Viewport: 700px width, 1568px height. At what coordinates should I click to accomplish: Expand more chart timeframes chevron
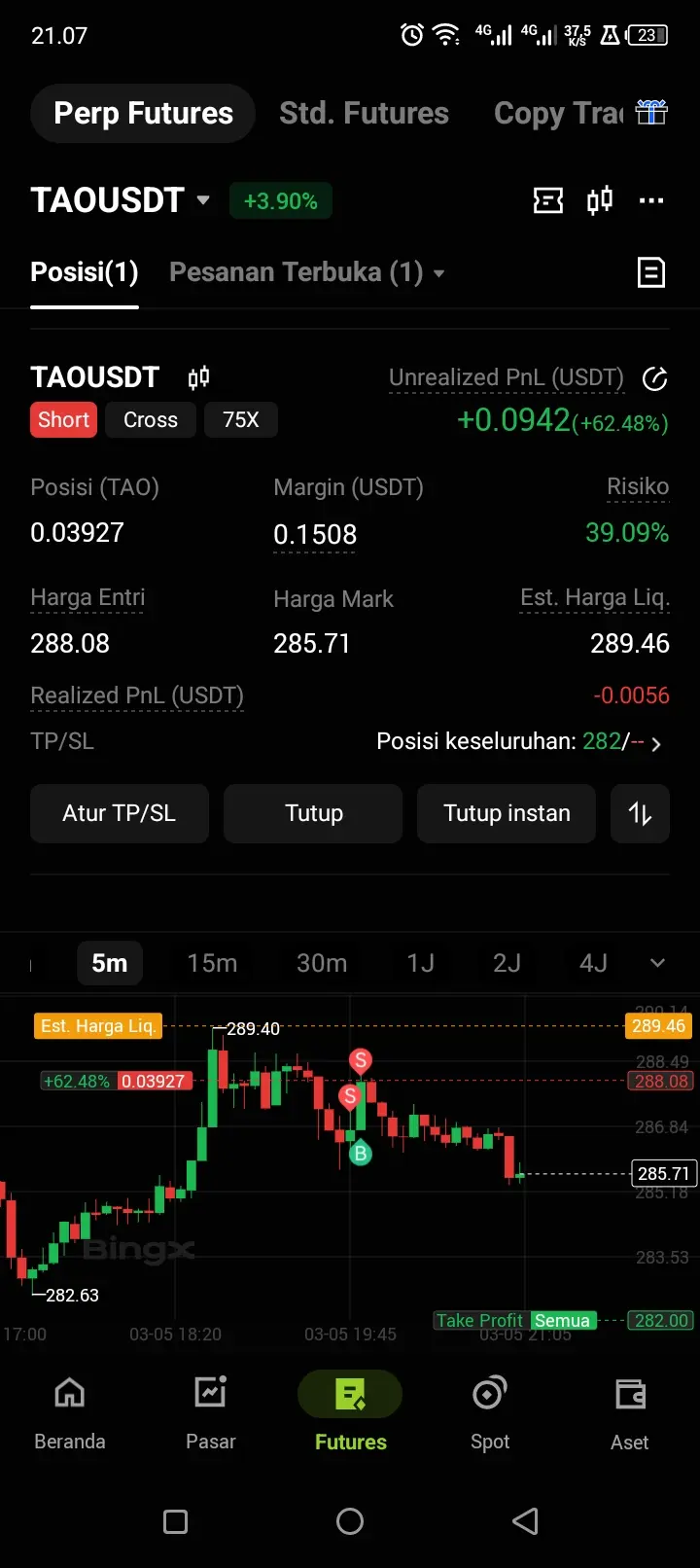click(x=657, y=963)
